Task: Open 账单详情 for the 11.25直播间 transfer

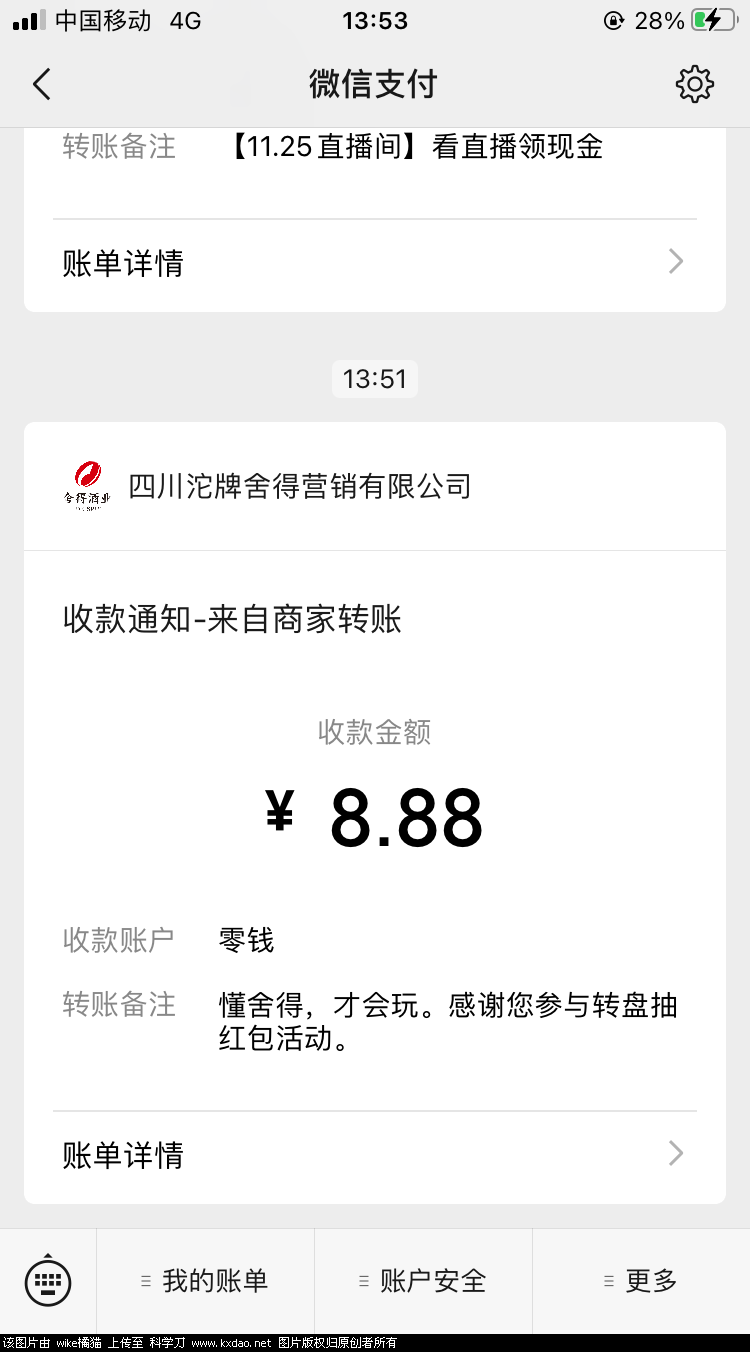Action: tap(374, 263)
